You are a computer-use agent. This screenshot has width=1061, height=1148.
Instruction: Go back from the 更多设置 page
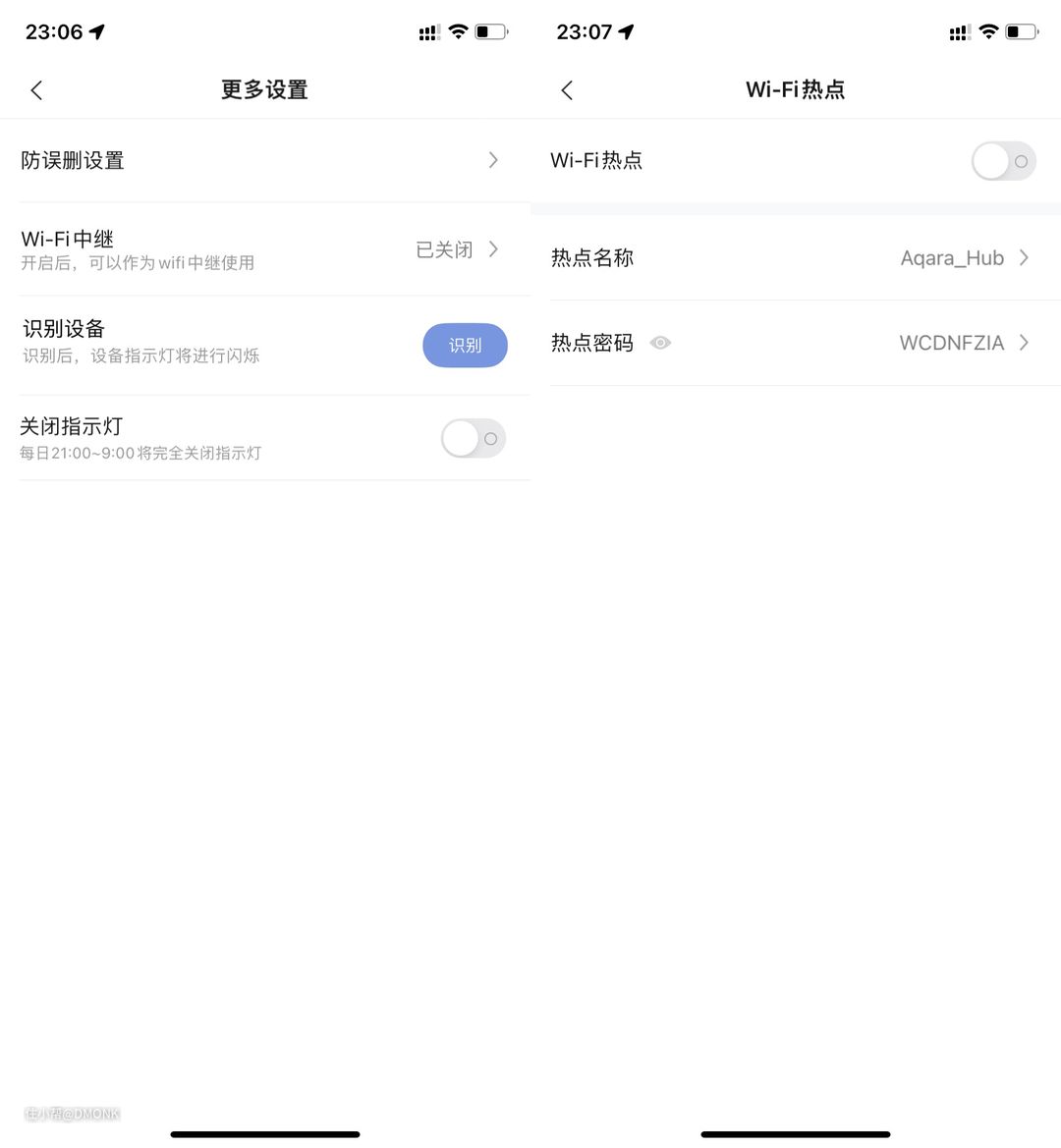click(36, 90)
